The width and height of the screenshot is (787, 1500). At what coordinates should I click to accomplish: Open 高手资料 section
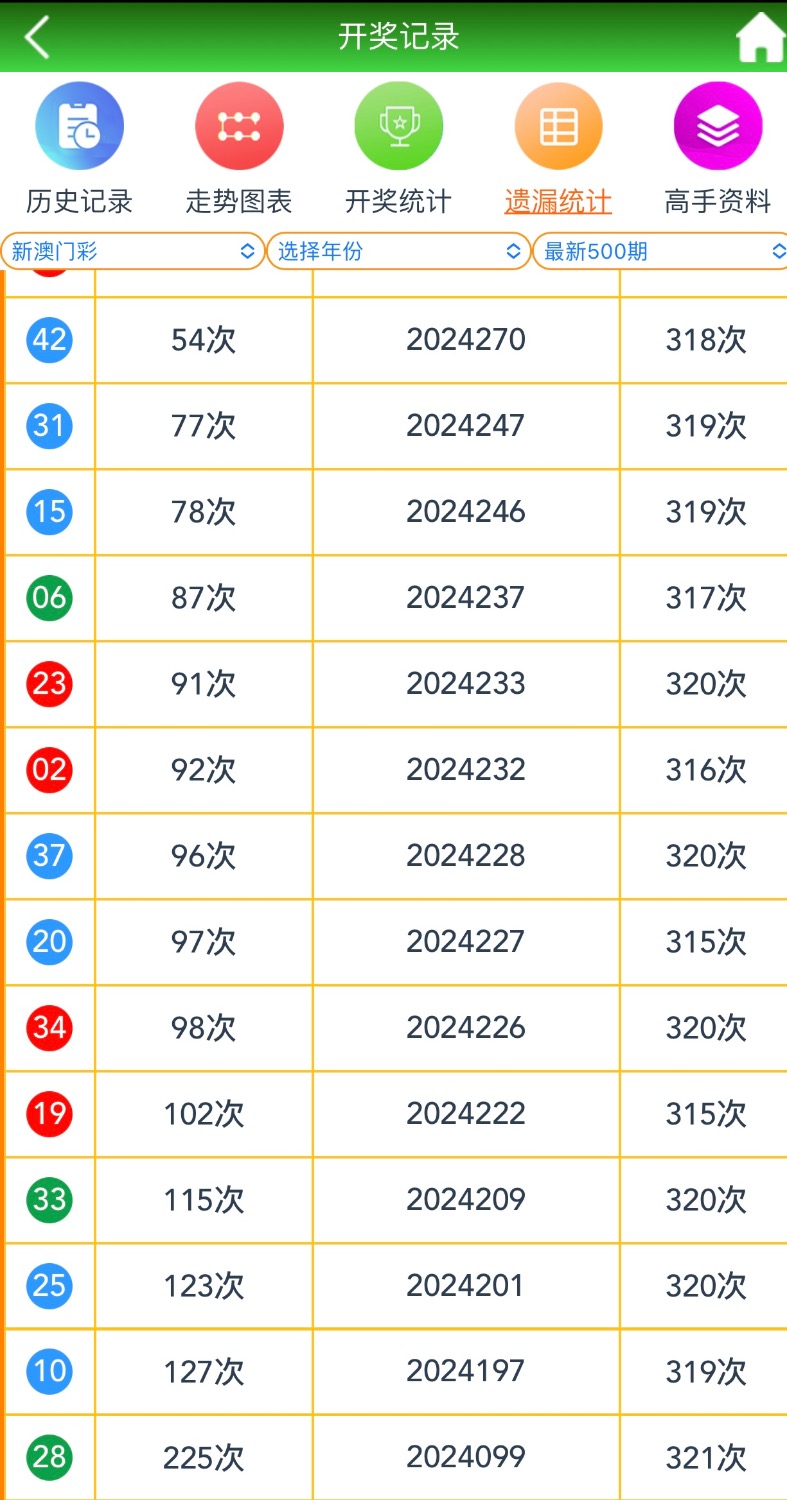point(718,150)
